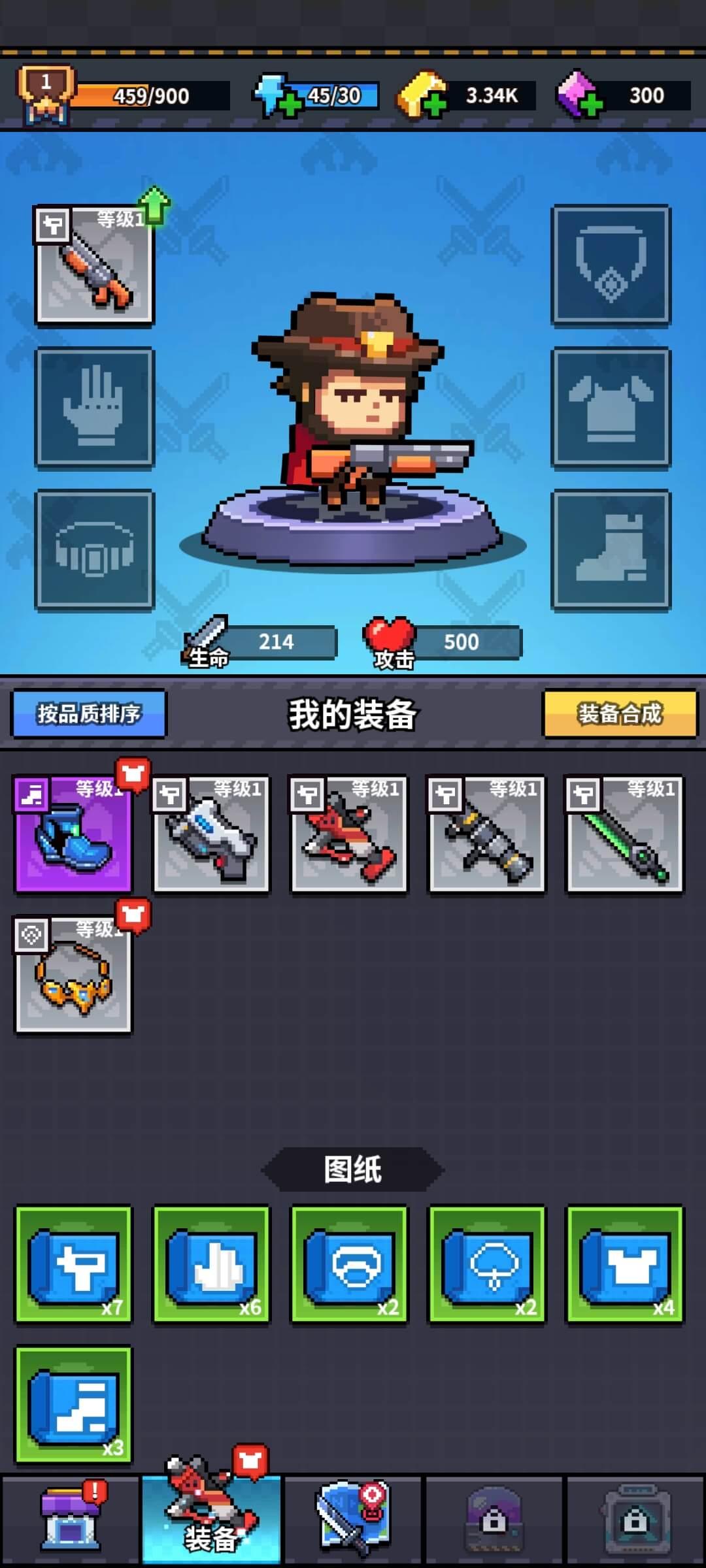Switch to the shop tab
Viewport: 706px width, 1568px height.
[71, 1519]
